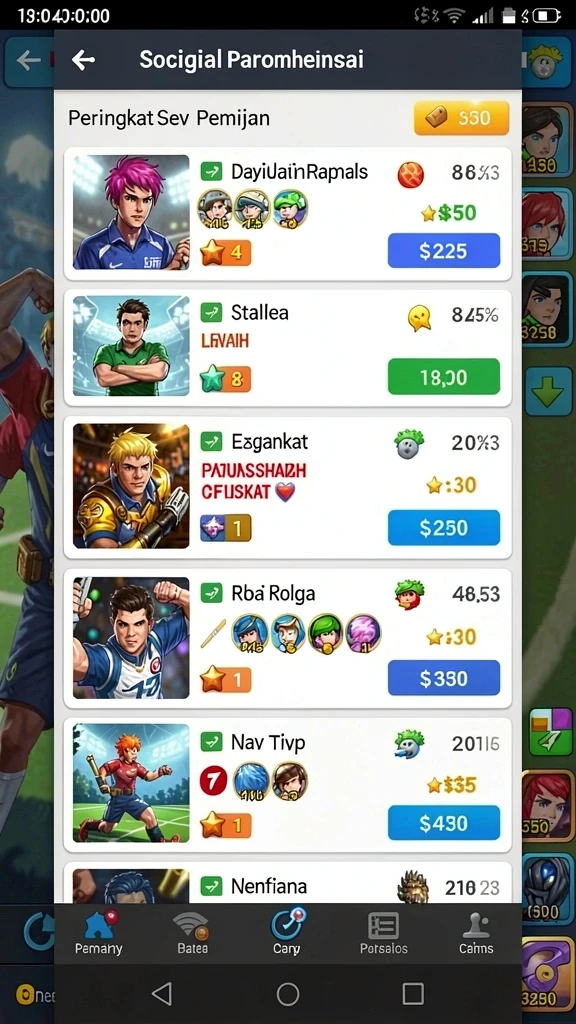Open the DayiUaiinRapals player card
The width and height of the screenshot is (576, 1024).
click(x=287, y=214)
